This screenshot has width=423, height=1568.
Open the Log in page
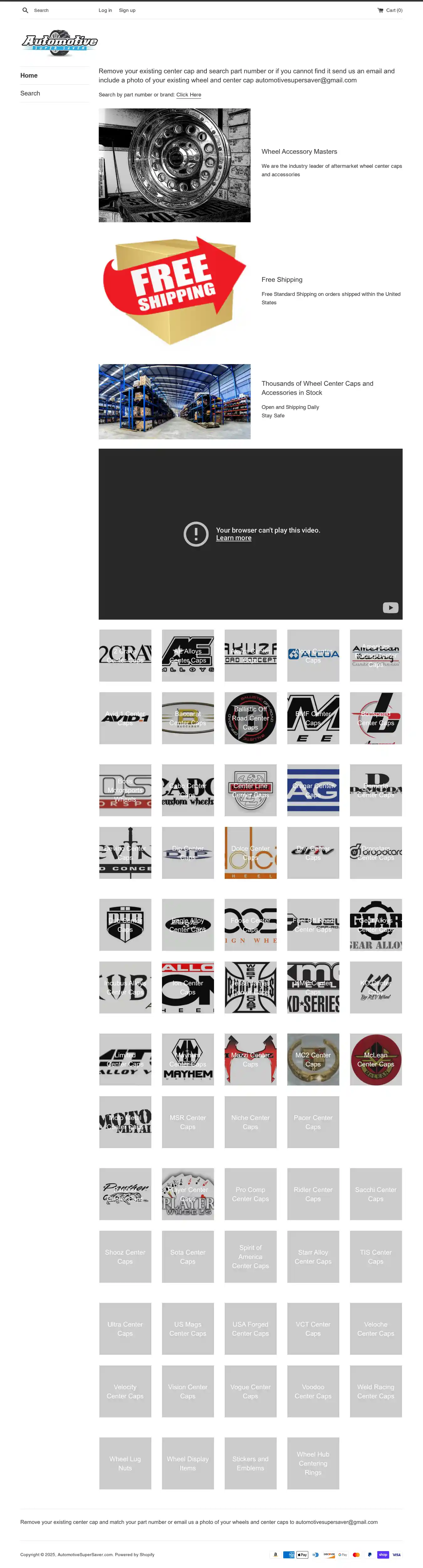pyautogui.click(x=105, y=10)
